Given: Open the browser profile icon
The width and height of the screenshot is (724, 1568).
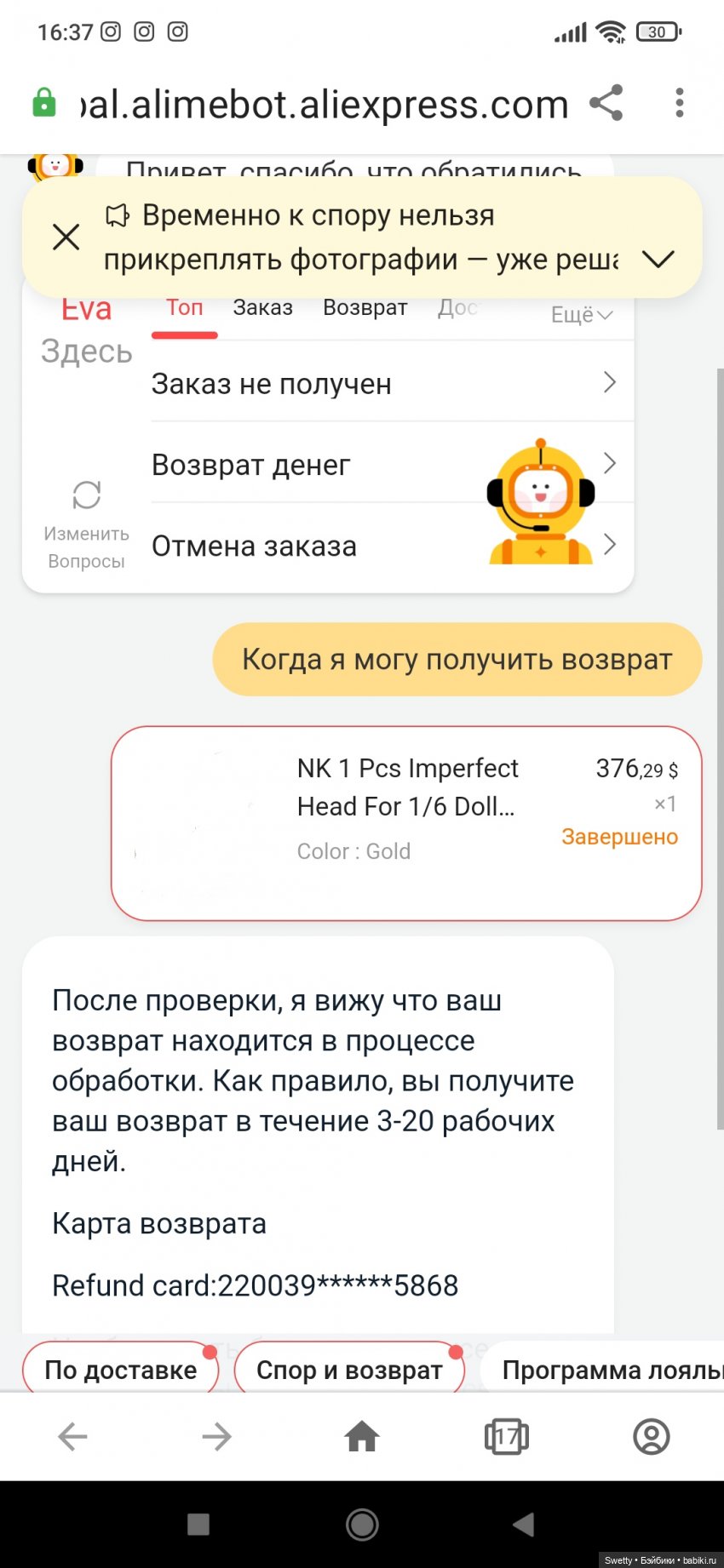Looking at the screenshot, I should click(x=652, y=1437).
